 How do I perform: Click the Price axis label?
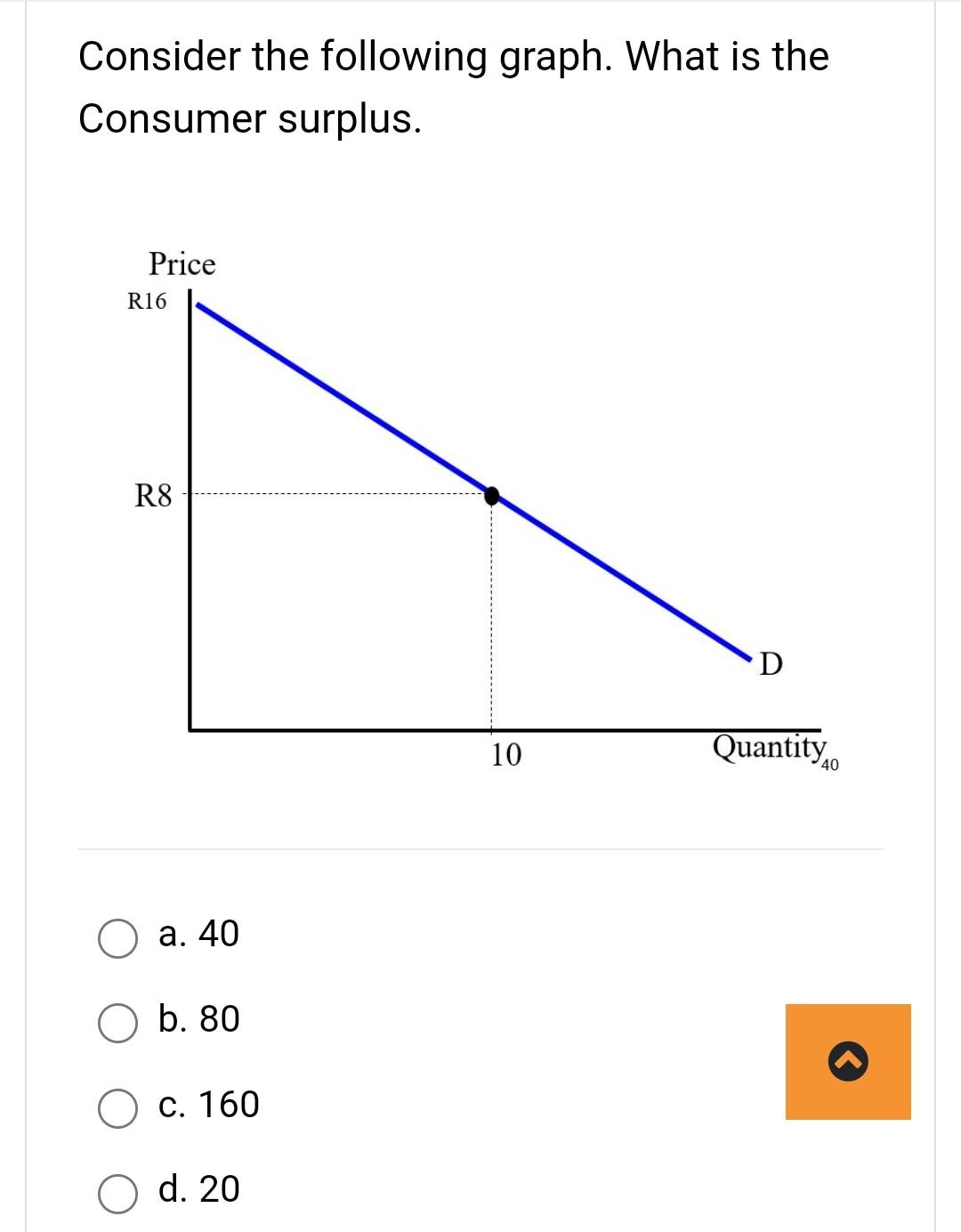(181, 263)
